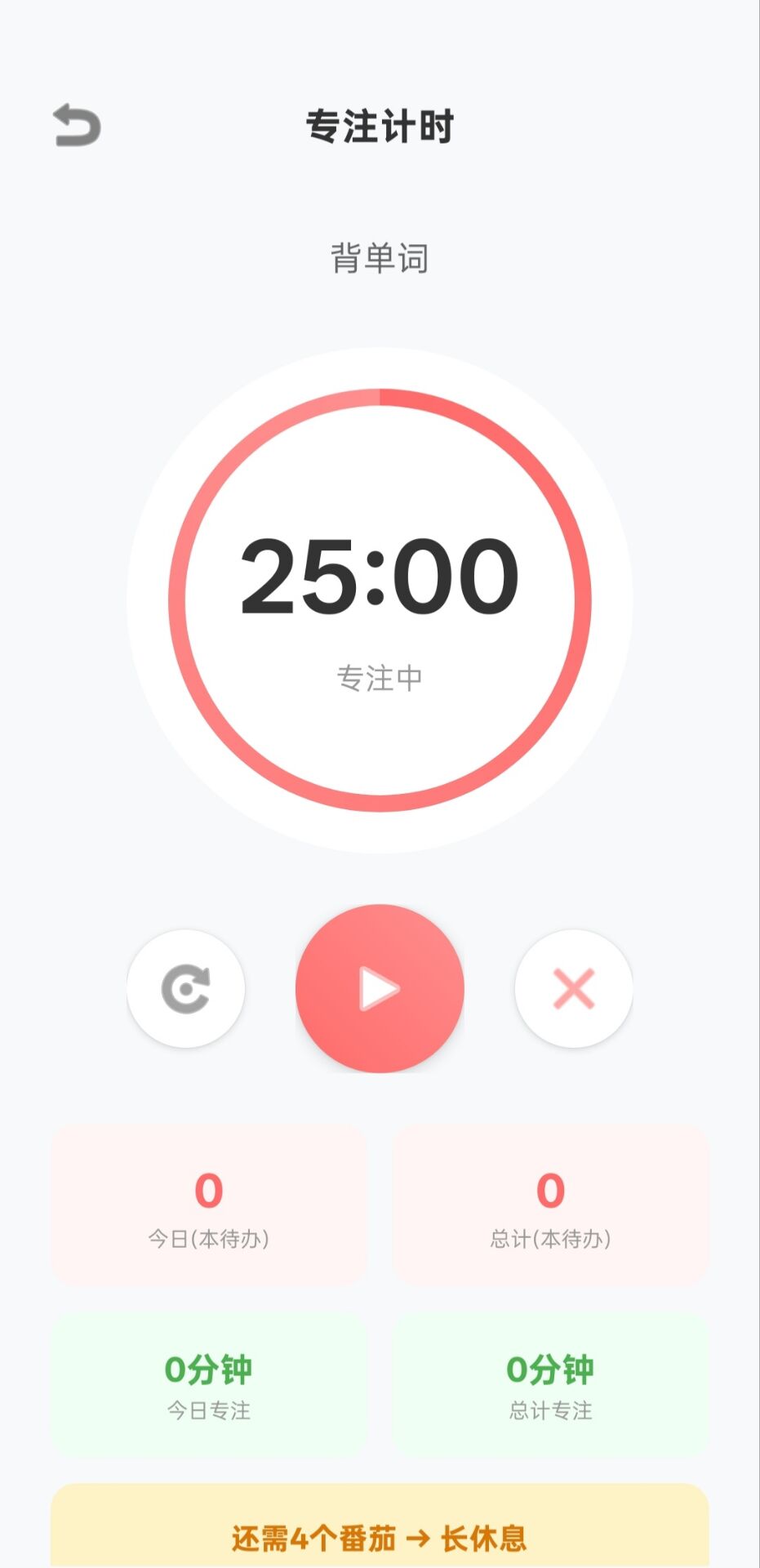Tap the red 0 total pomodoro count
Screen dimensions: 760x1568
552,1191
